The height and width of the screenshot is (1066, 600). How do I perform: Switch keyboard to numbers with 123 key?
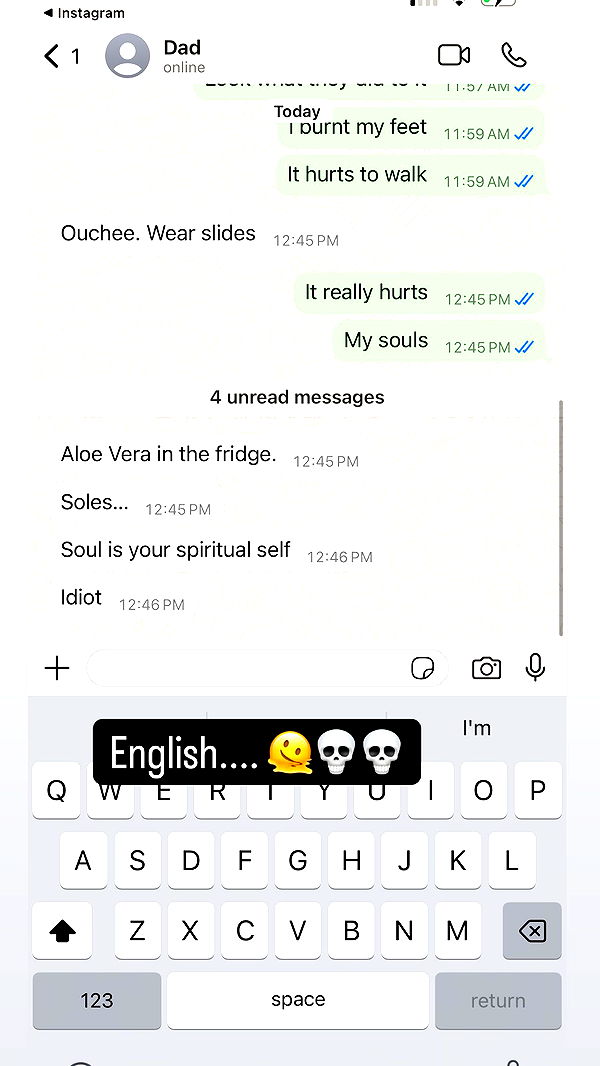coord(97,1000)
